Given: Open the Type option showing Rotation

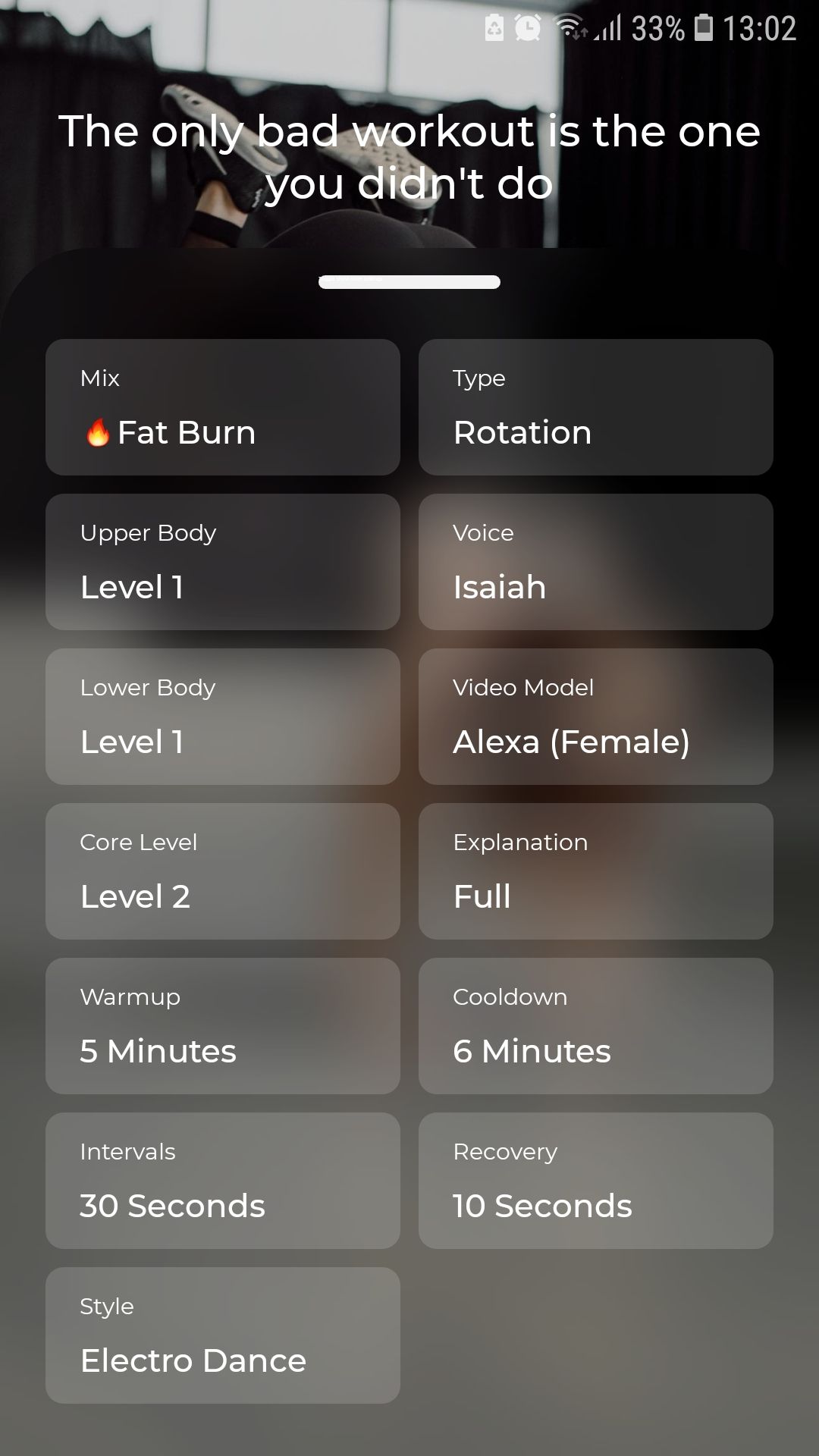Looking at the screenshot, I should pyautogui.click(x=596, y=407).
